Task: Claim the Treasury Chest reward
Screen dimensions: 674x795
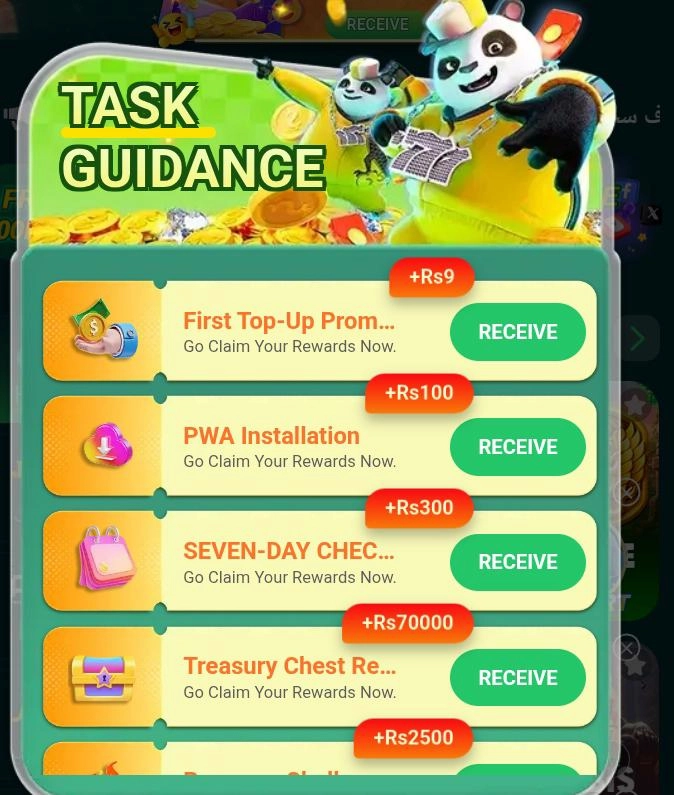Action: point(517,677)
